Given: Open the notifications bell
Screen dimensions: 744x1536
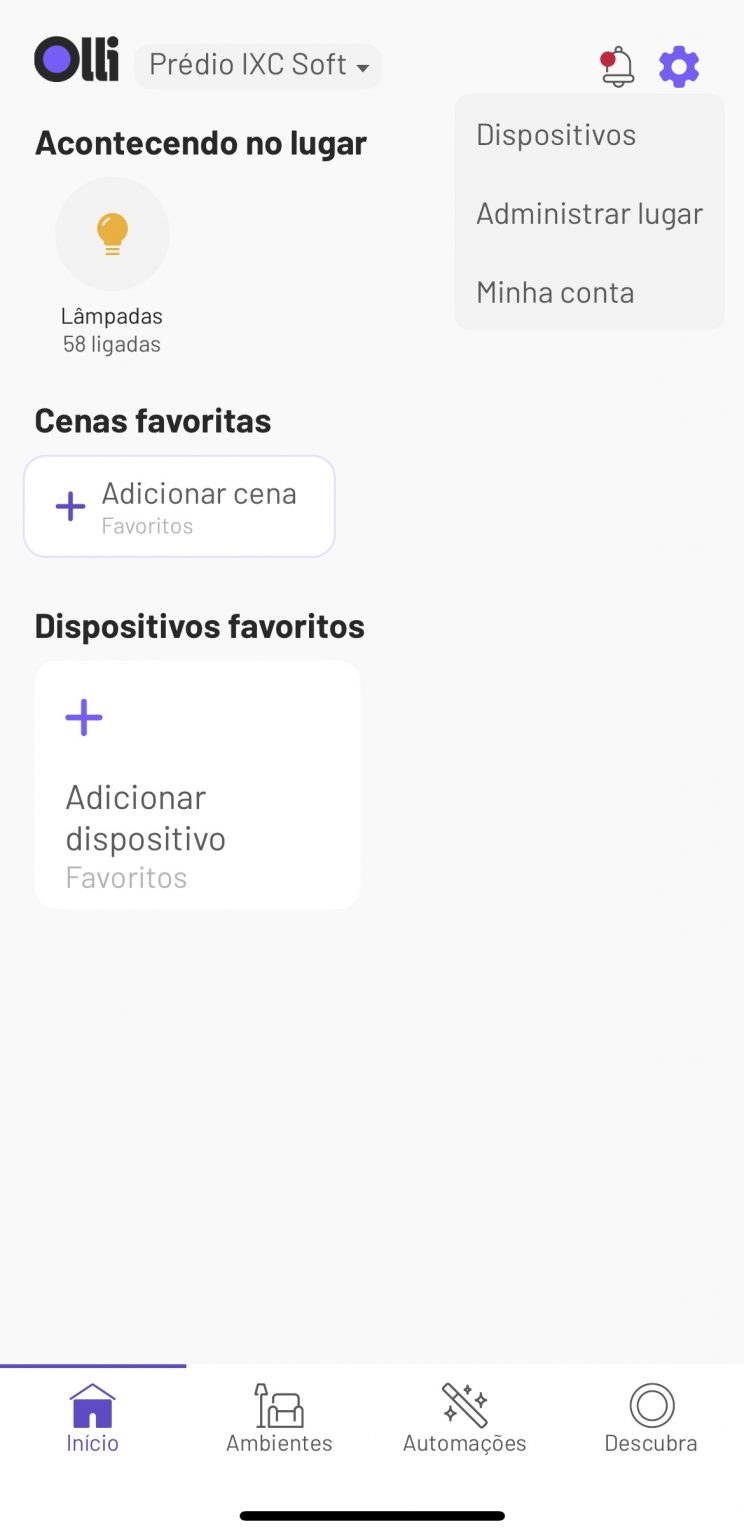Looking at the screenshot, I should 617,67.
